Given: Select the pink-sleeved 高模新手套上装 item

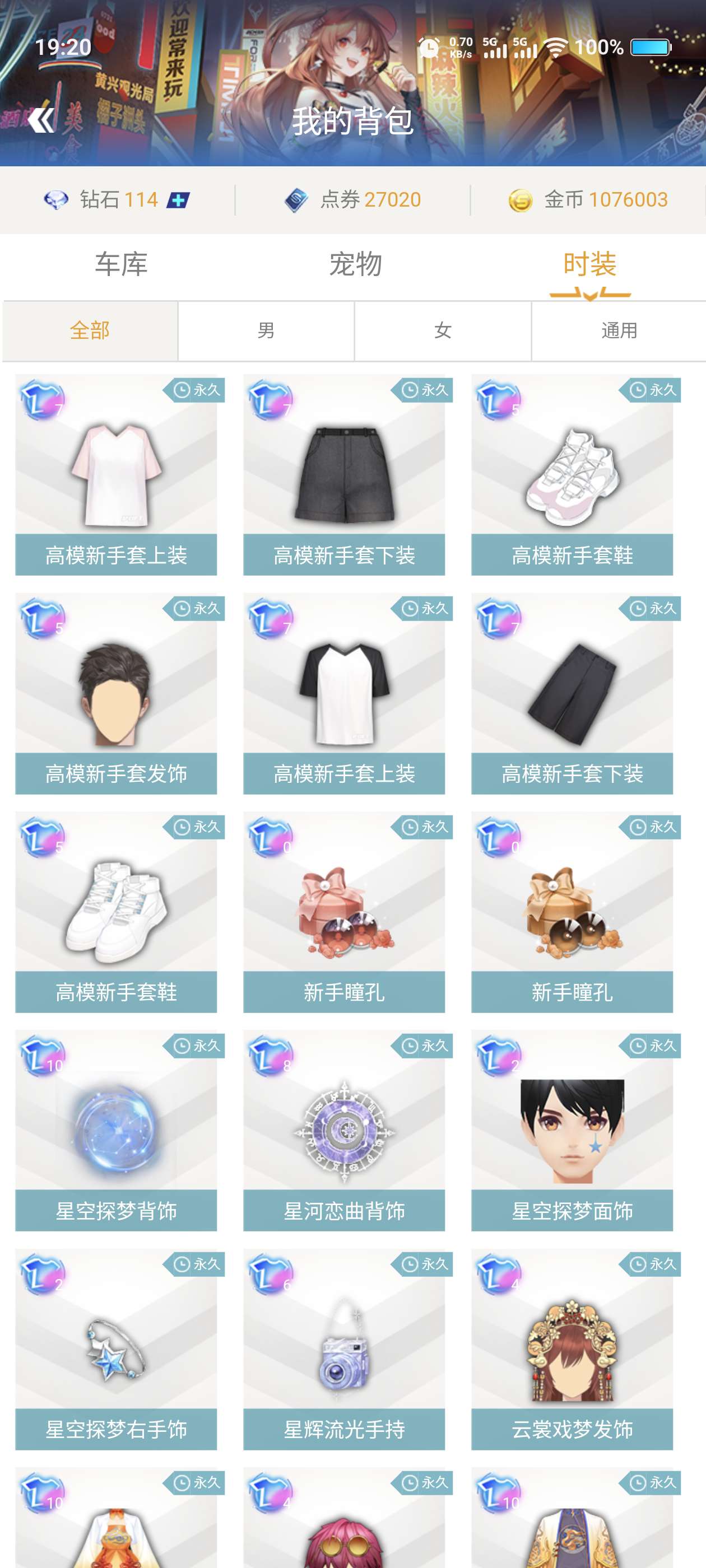Looking at the screenshot, I should pos(116,475).
